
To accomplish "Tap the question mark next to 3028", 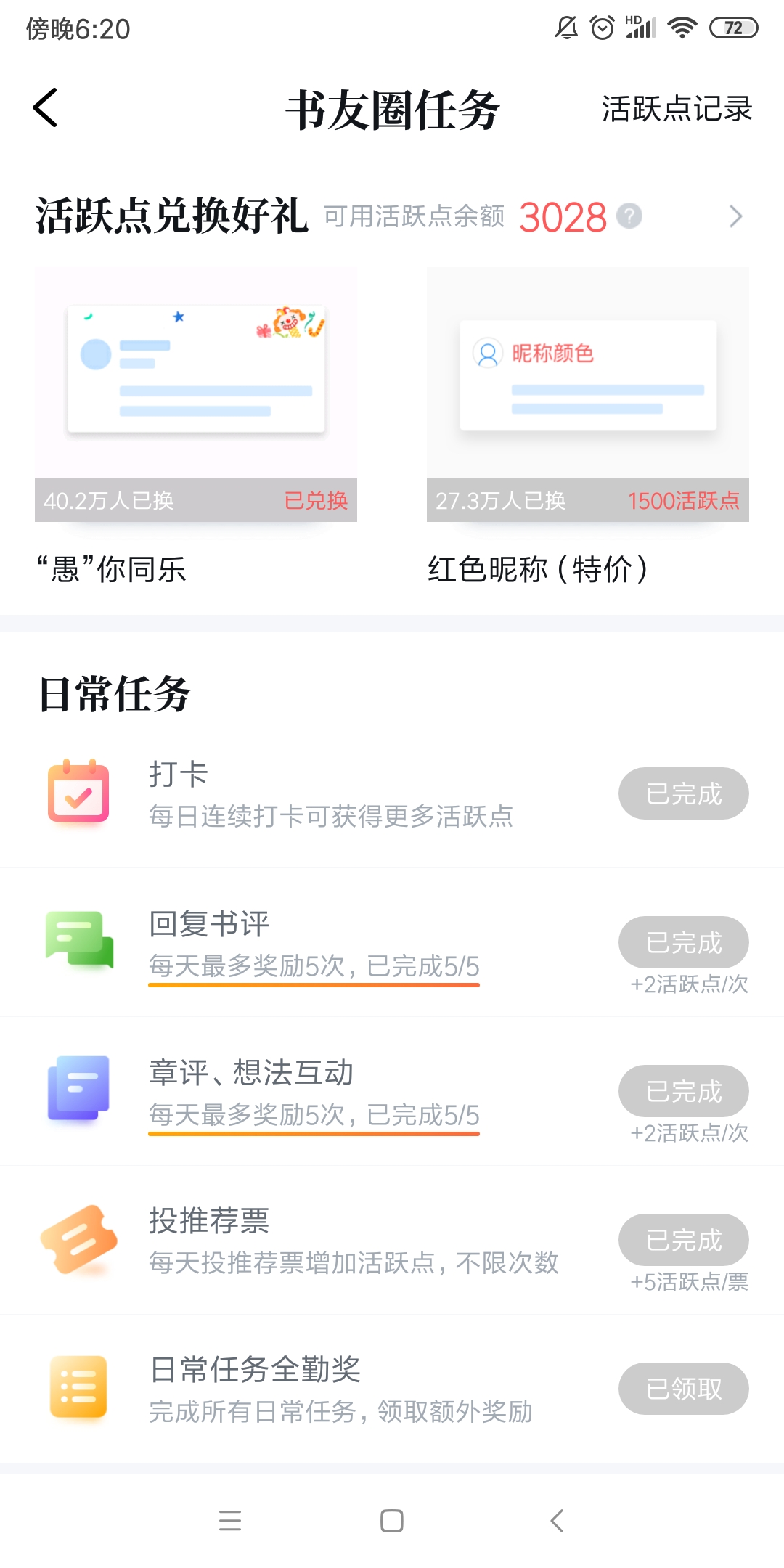I will [x=629, y=216].
